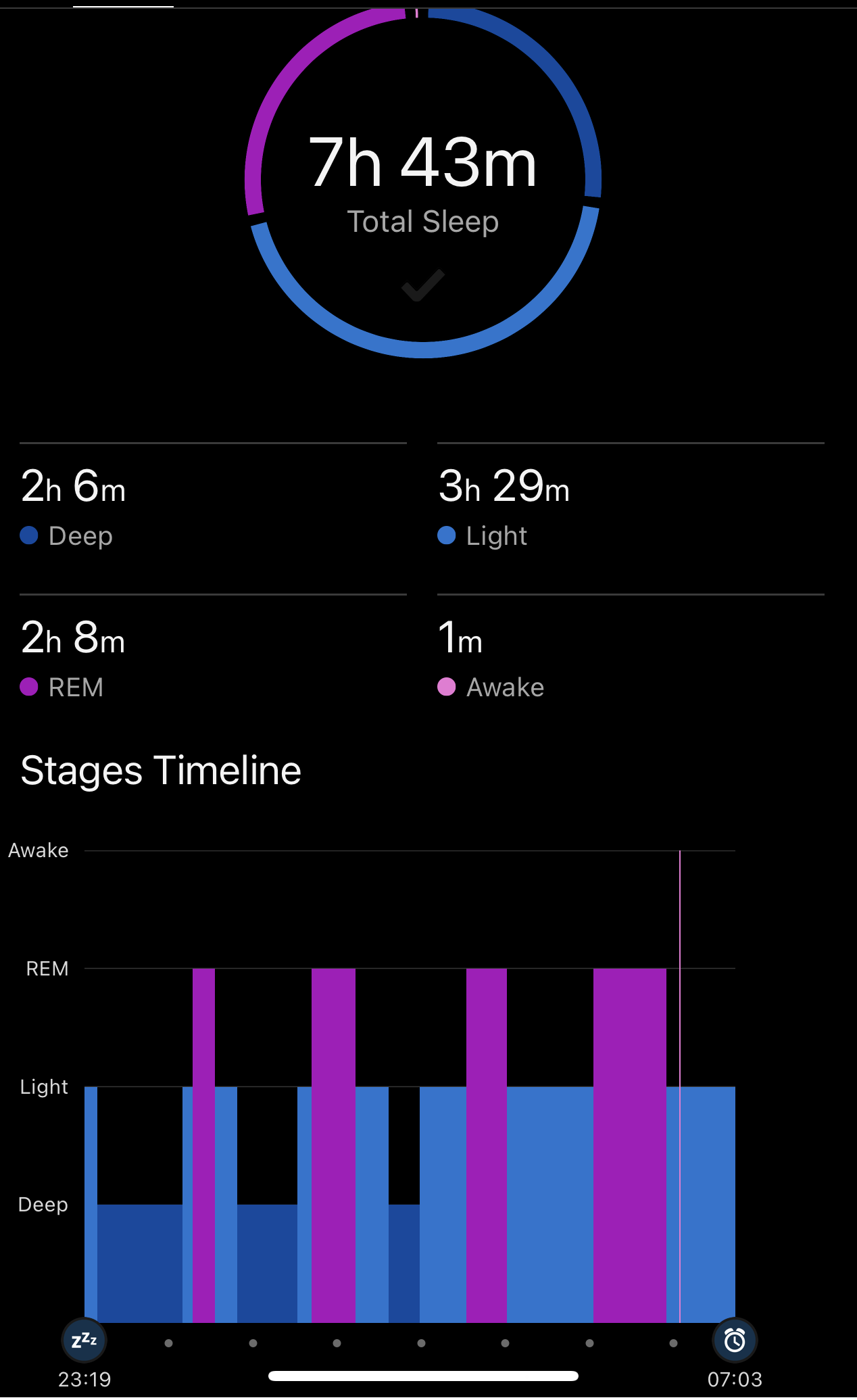The height and width of the screenshot is (1400, 857).
Task: Show Awake time stage tile
Action: [x=630, y=660]
